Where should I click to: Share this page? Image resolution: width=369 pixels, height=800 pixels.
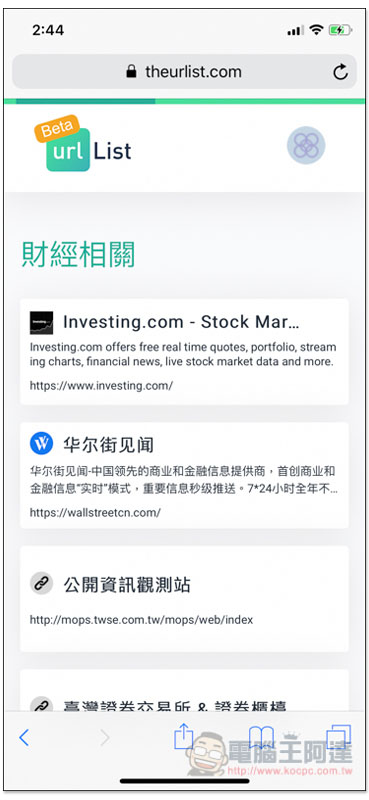click(184, 737)
